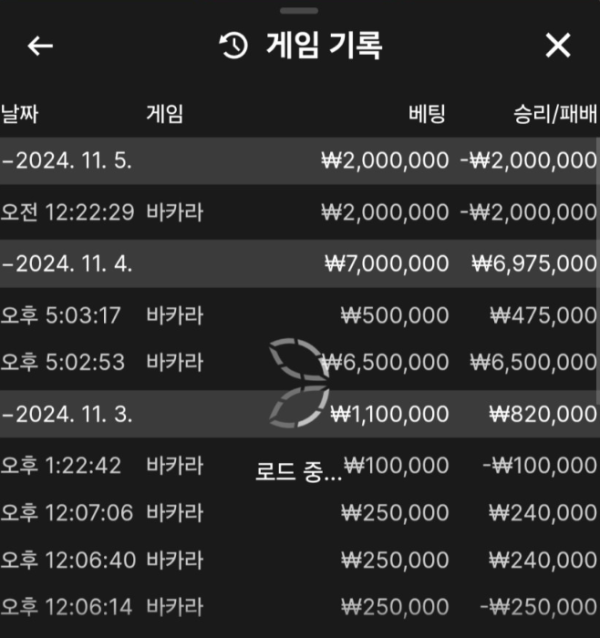
Task: Close the game history panel
Action: tap(557, 46)
